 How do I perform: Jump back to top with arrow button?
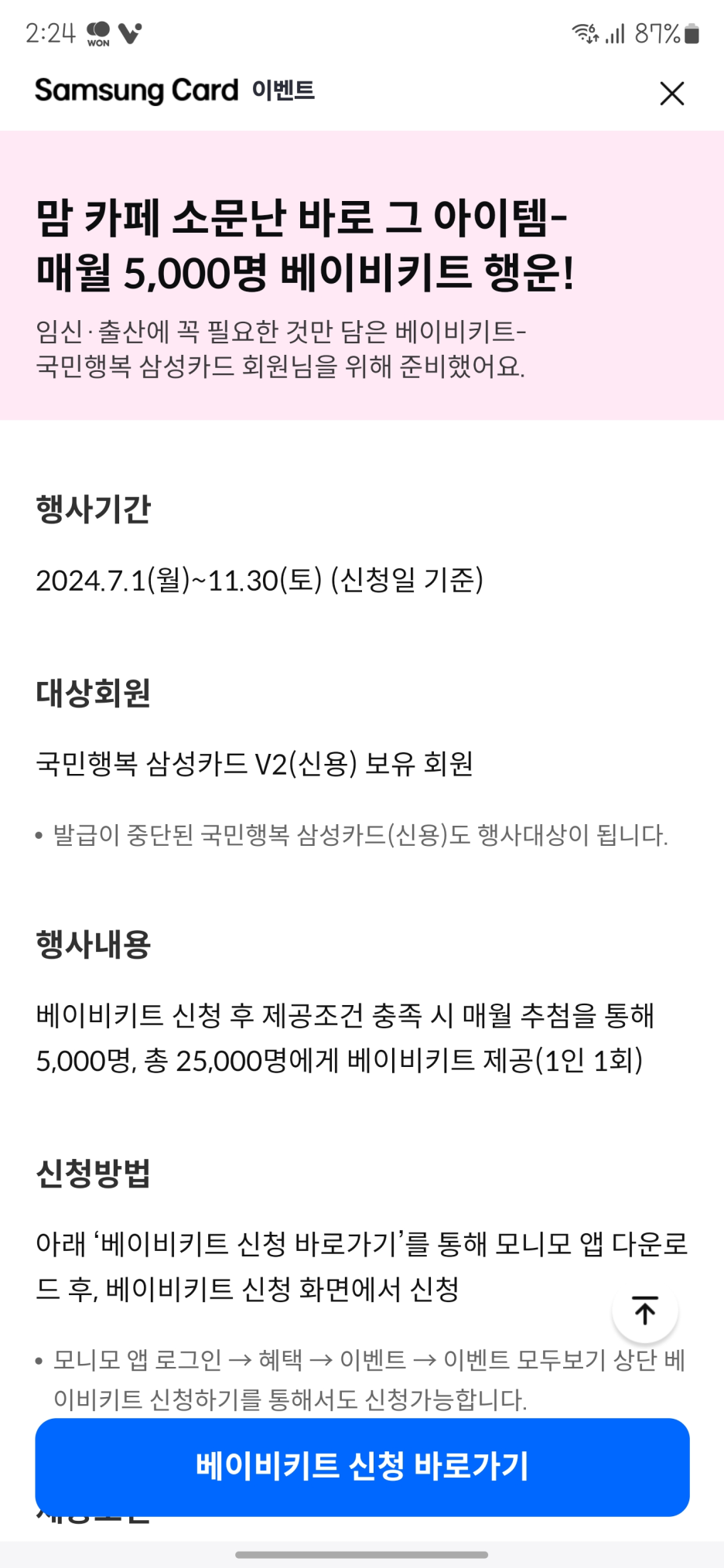pyautogui.click(x=645, y=1311)
